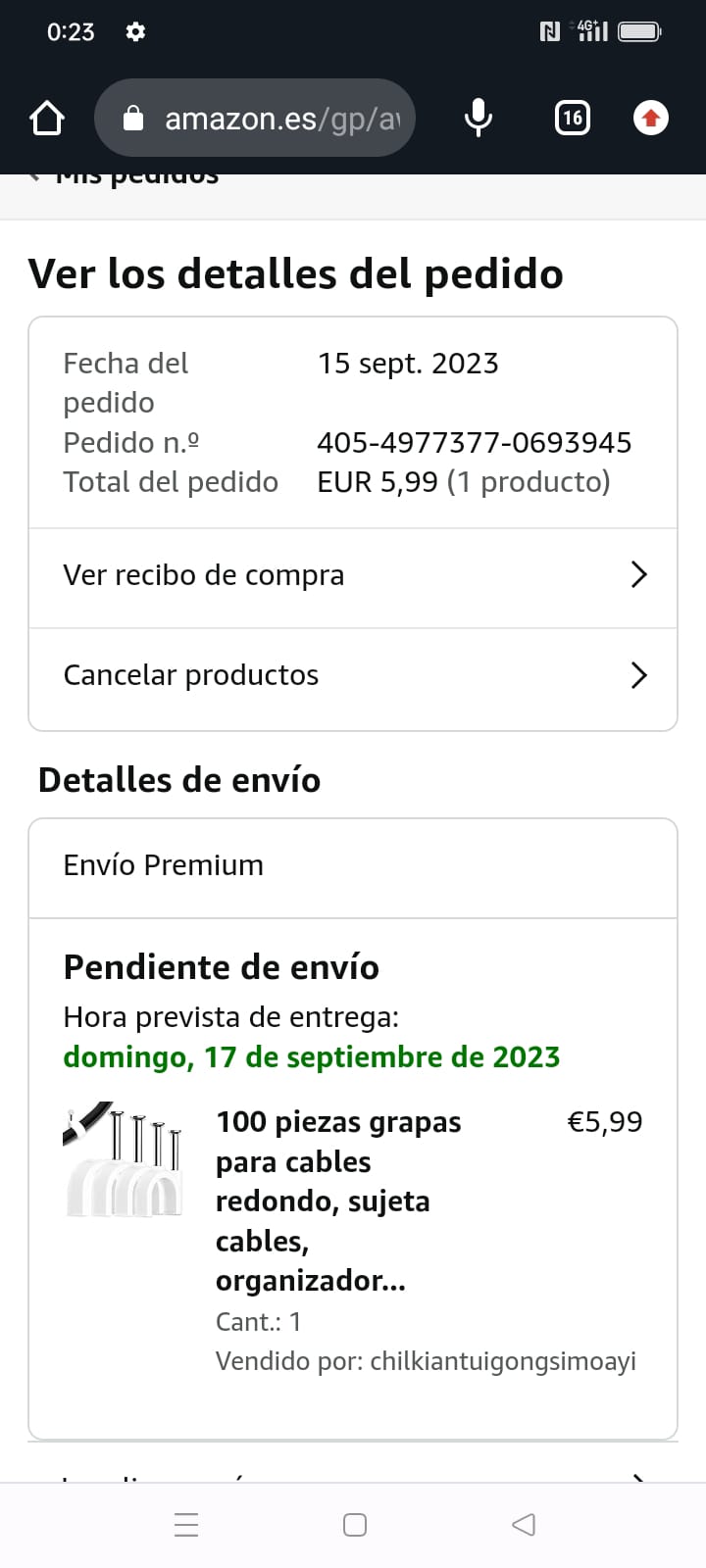Open Cancelar productos

coord(353,675)
